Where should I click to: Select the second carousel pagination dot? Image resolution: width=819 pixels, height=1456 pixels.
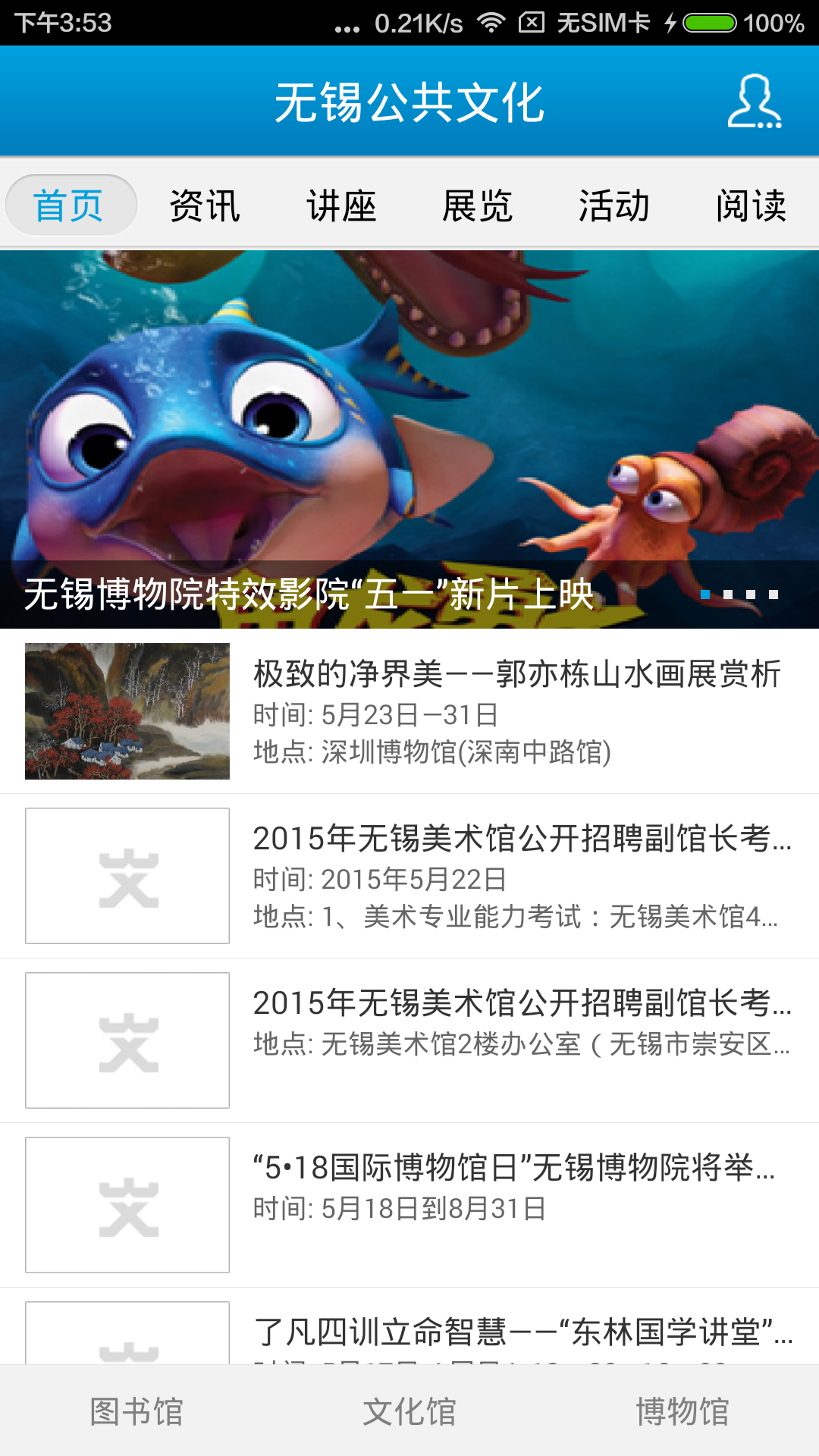tap(728, 596)
